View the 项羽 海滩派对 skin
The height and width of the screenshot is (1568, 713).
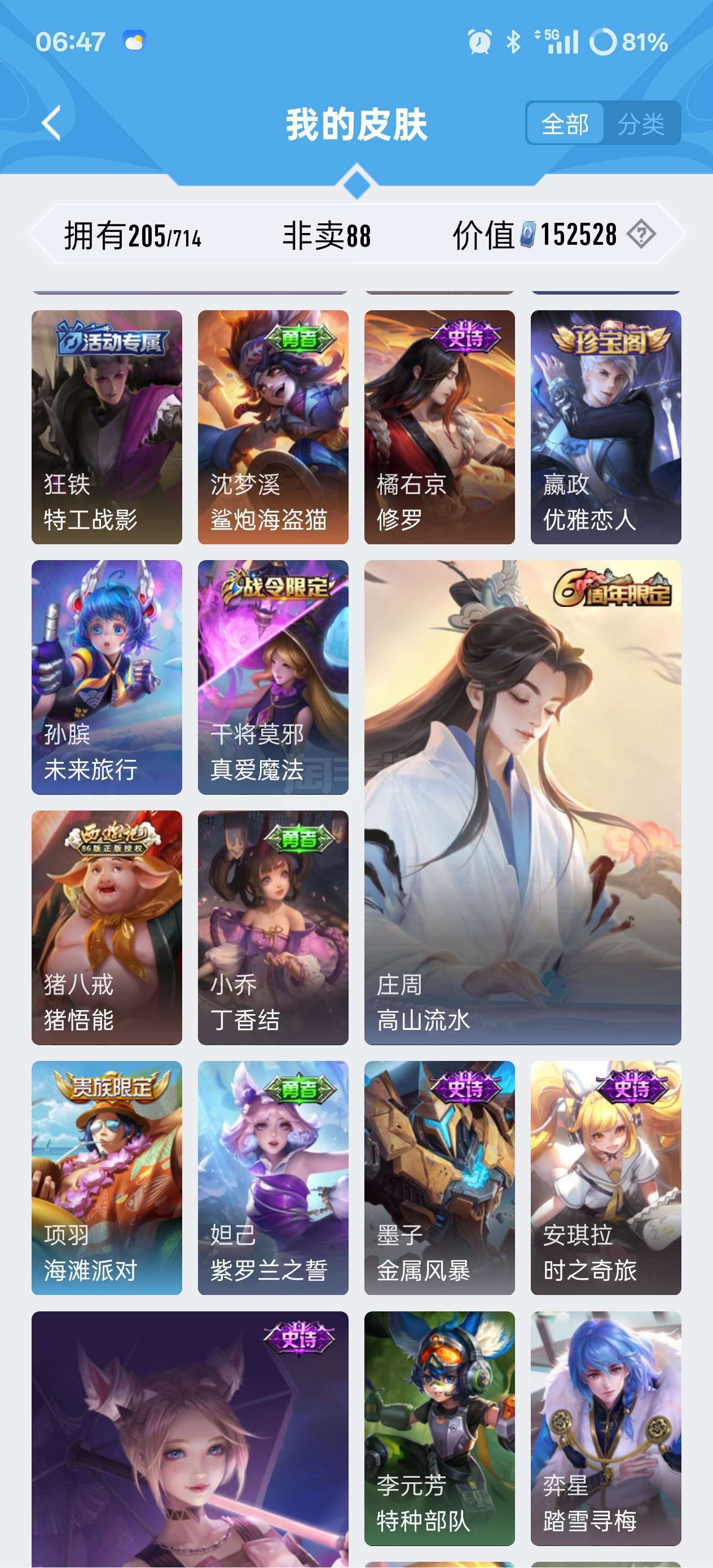[x=107, y=1178]
